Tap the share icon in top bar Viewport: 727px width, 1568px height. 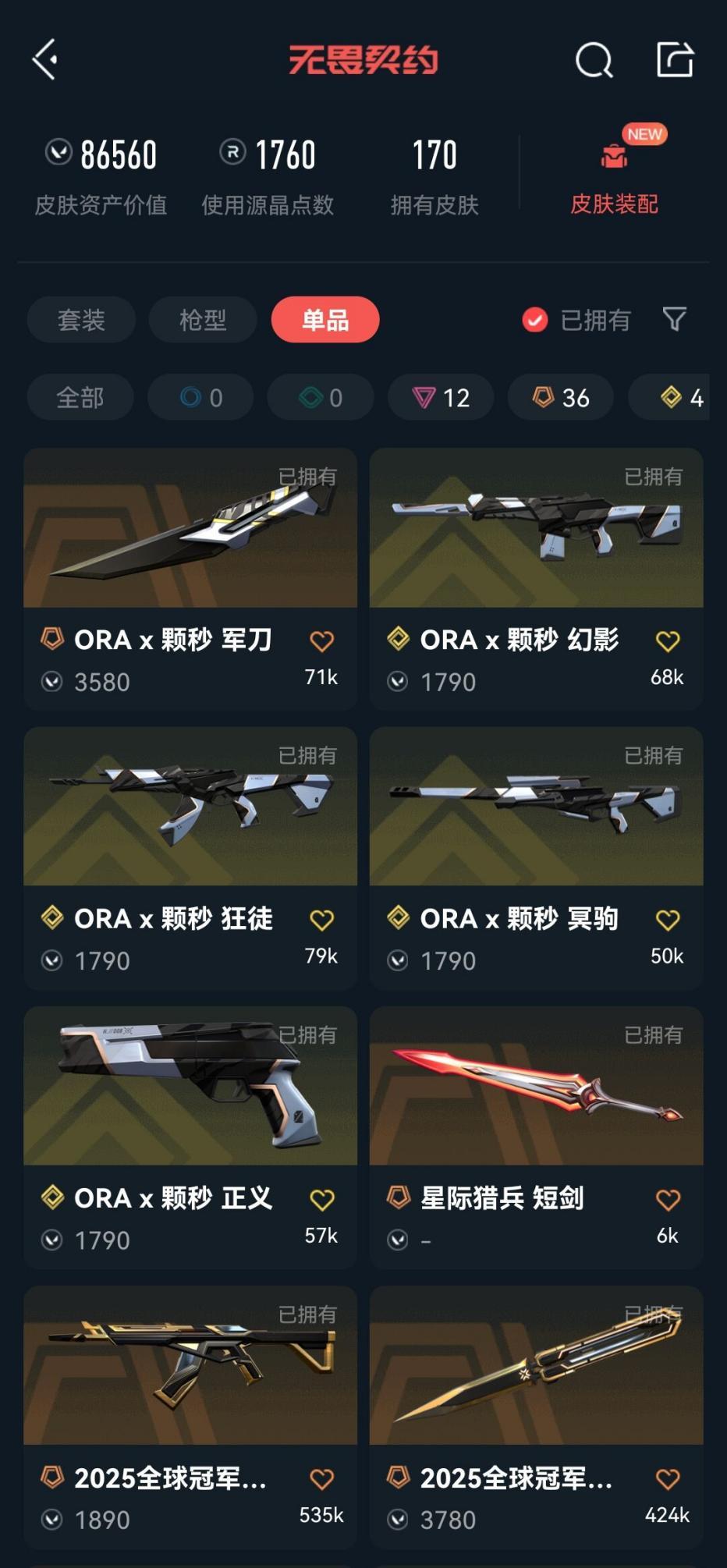point(675,59)
